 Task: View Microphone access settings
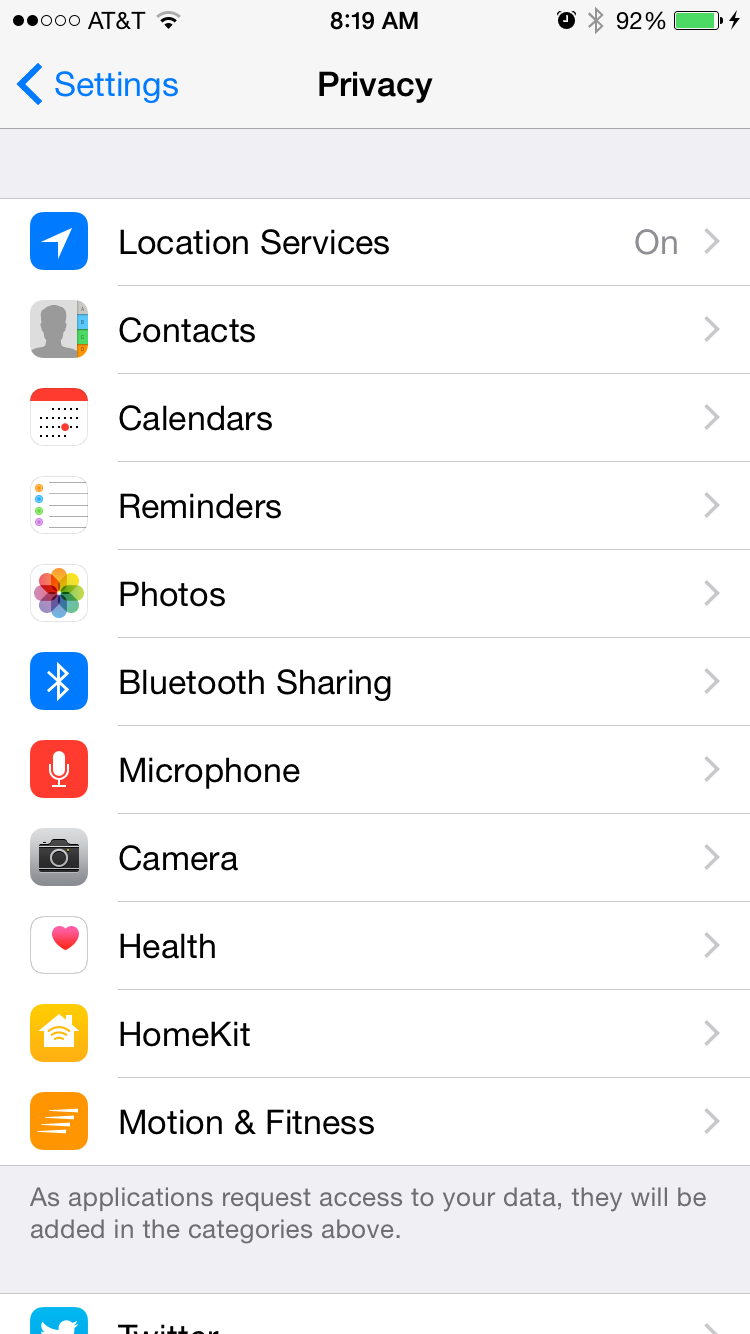pos(375,770)
